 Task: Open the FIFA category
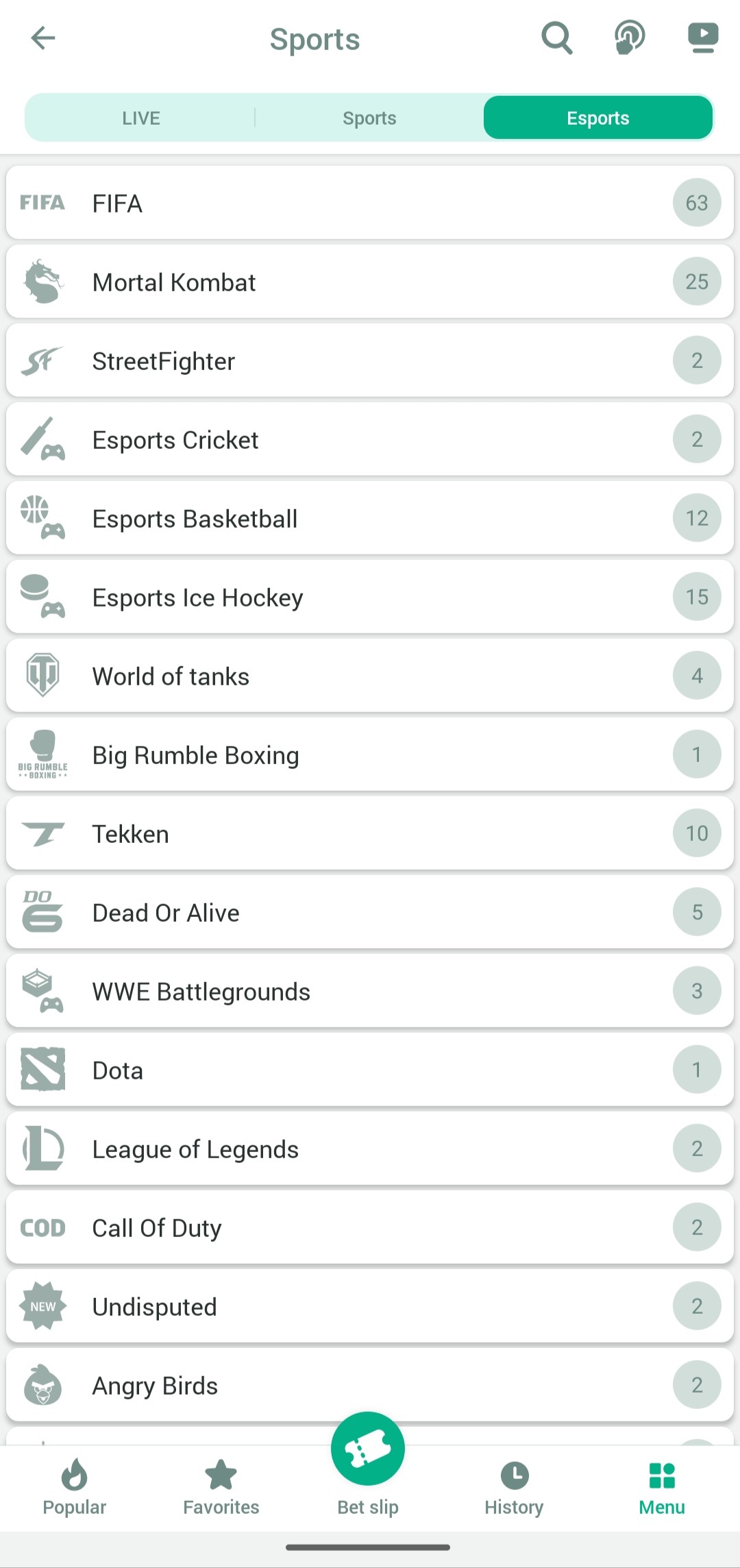[370, 203]
